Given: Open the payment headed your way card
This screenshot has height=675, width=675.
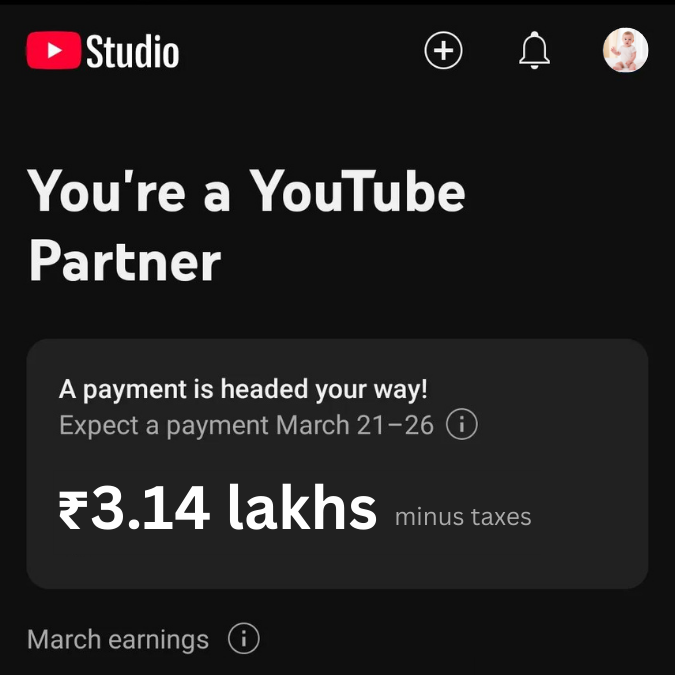Looking at the screenshot, I should click(x=337, y=463).
